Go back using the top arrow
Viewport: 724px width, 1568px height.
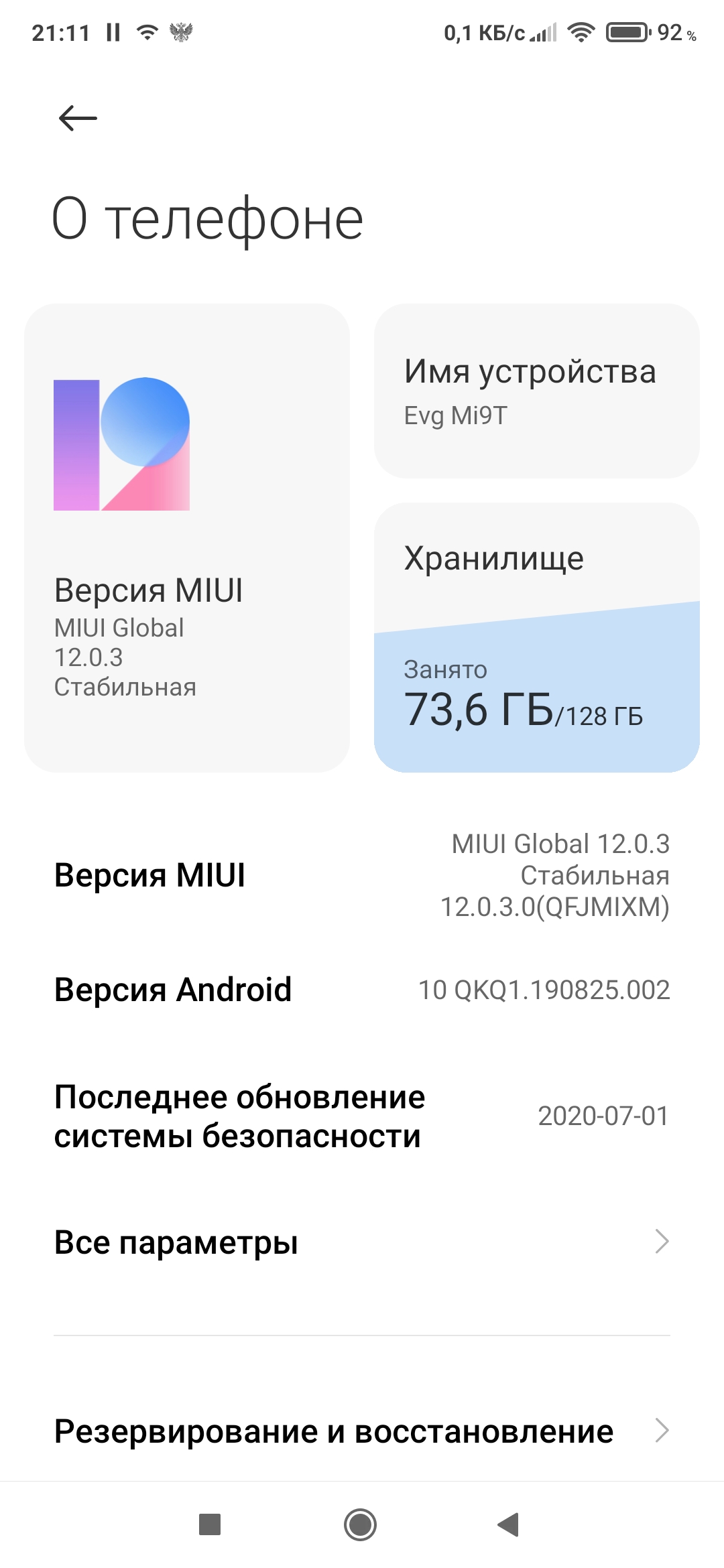coord(78,119)
